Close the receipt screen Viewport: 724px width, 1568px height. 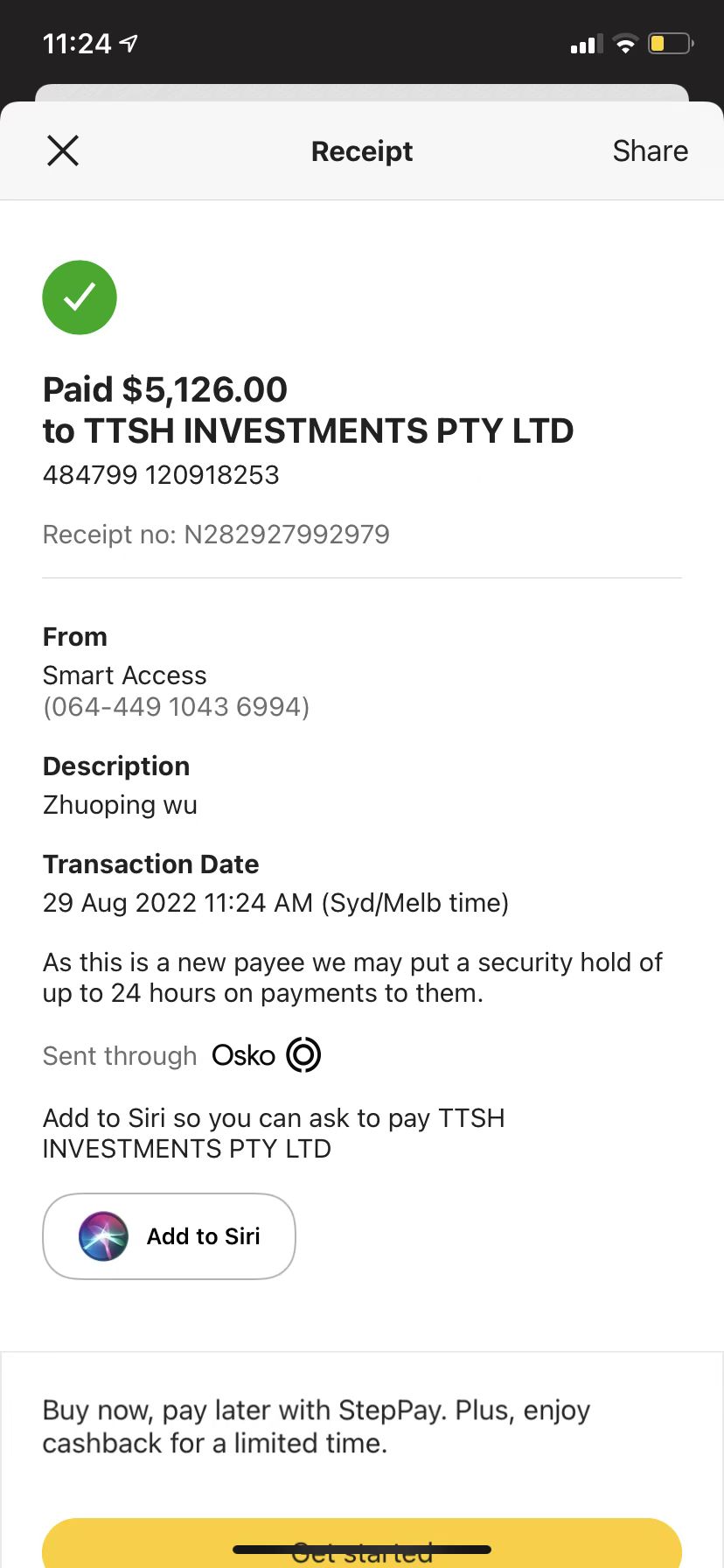pyautogui.click(x=63, y=150)
